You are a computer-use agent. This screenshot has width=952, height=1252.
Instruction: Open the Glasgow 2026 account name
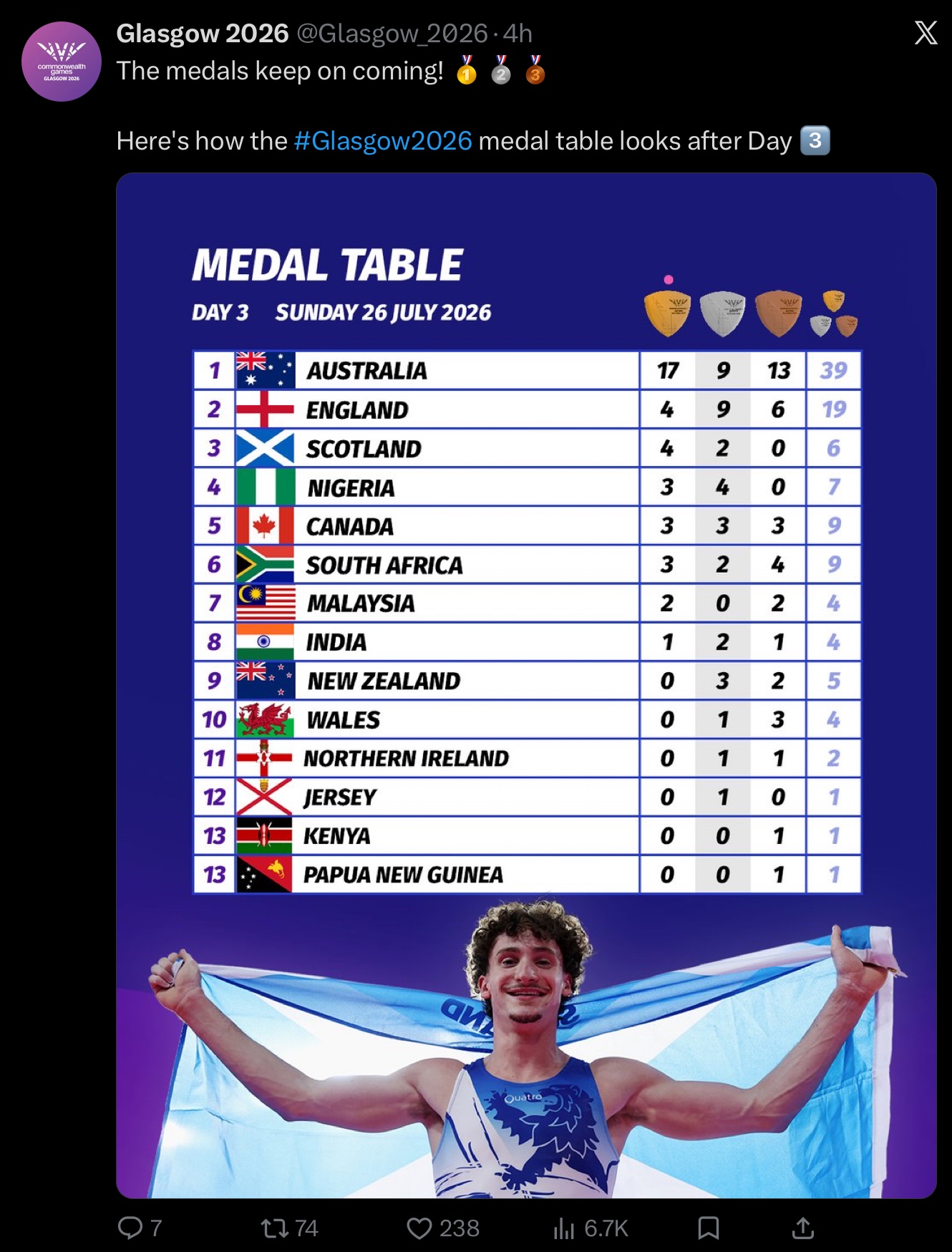coord(203,34)
